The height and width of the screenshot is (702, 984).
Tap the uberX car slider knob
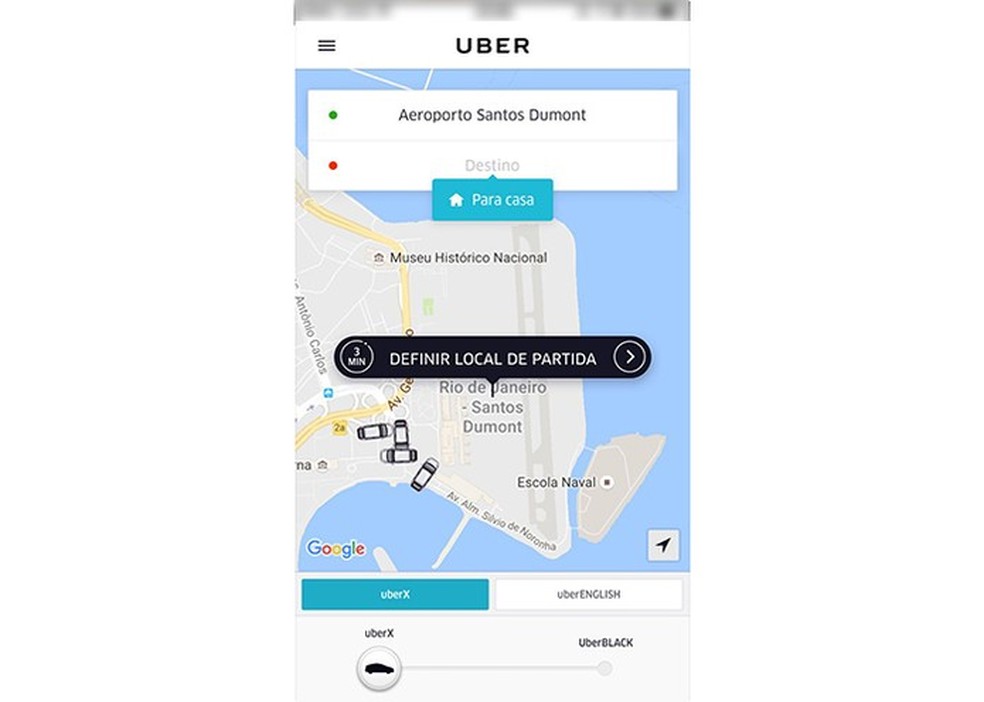click(379, 668)
